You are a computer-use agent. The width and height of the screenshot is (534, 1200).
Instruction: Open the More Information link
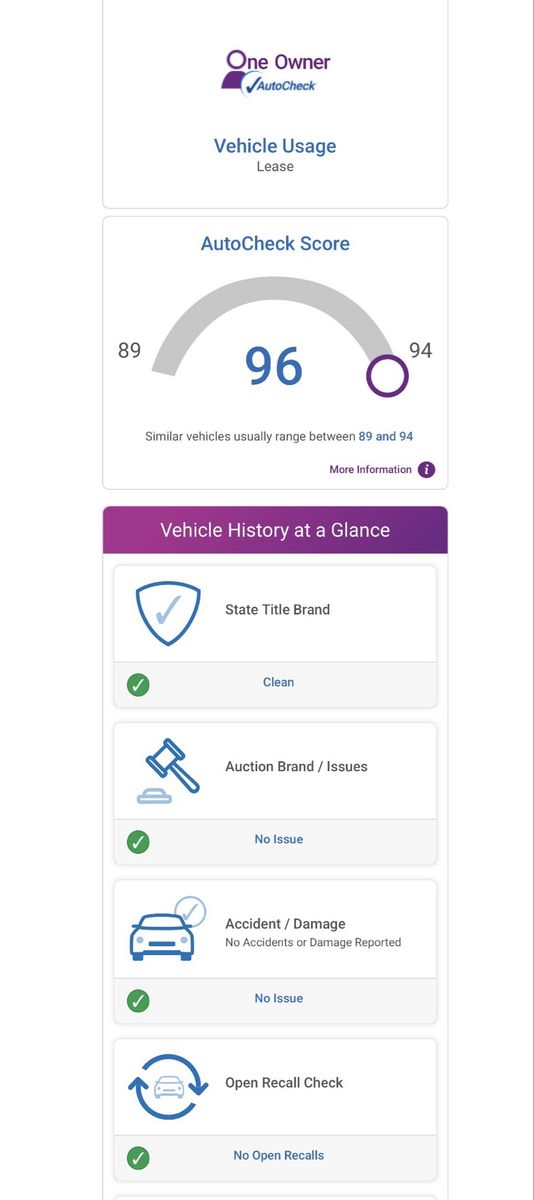point(370,470)
